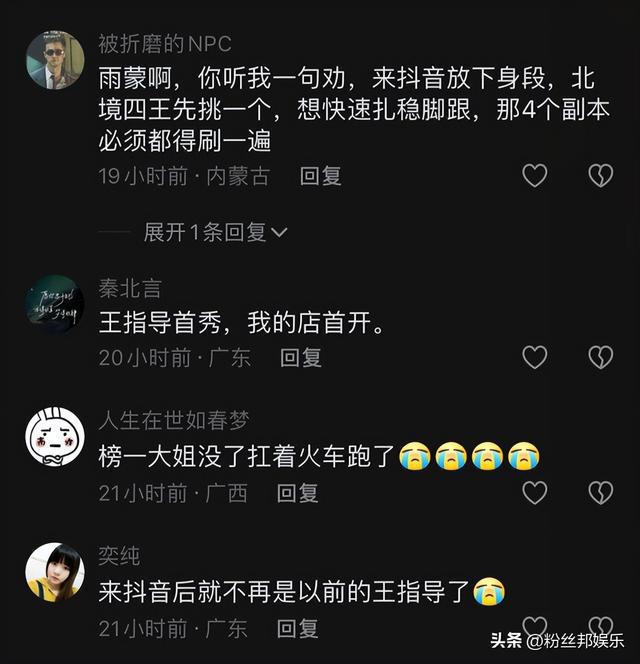This screenshot has height=664, width=640.
Task: Like 秦北言's comment
Action: pos(535,357)
